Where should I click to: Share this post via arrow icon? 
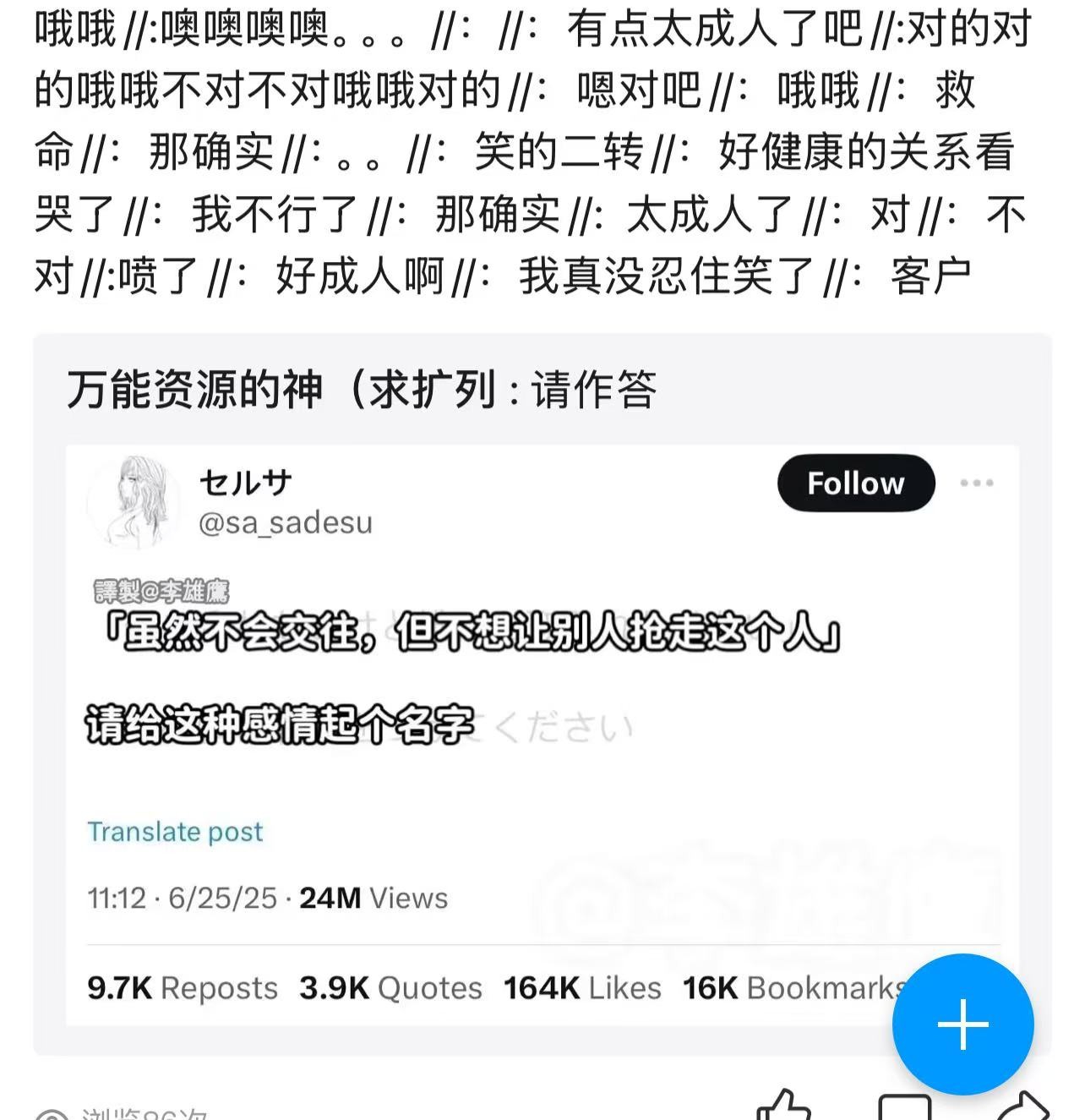(x=1022, y=1107)
